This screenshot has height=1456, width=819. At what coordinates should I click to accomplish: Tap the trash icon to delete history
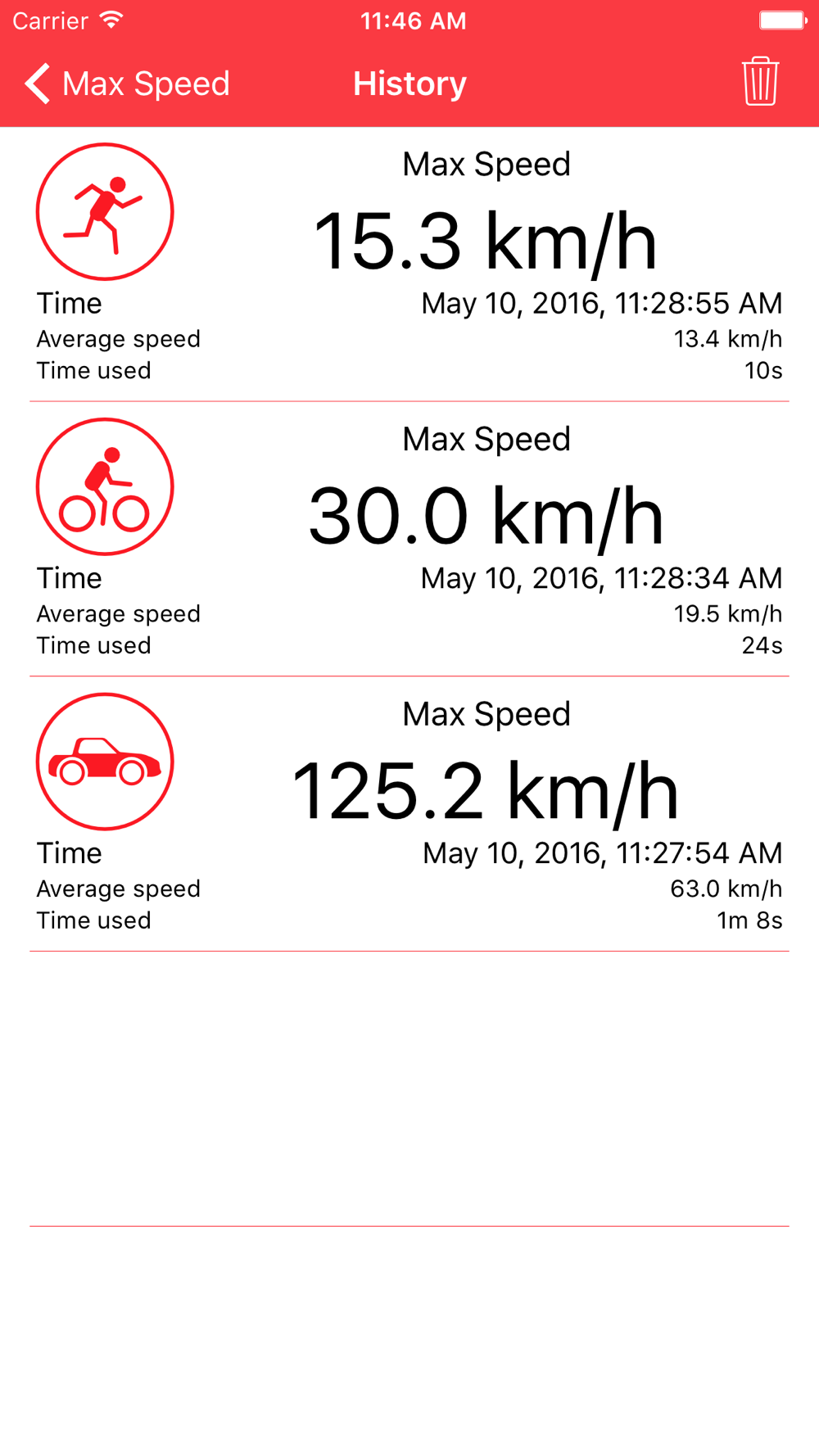(x=760, y=81)
